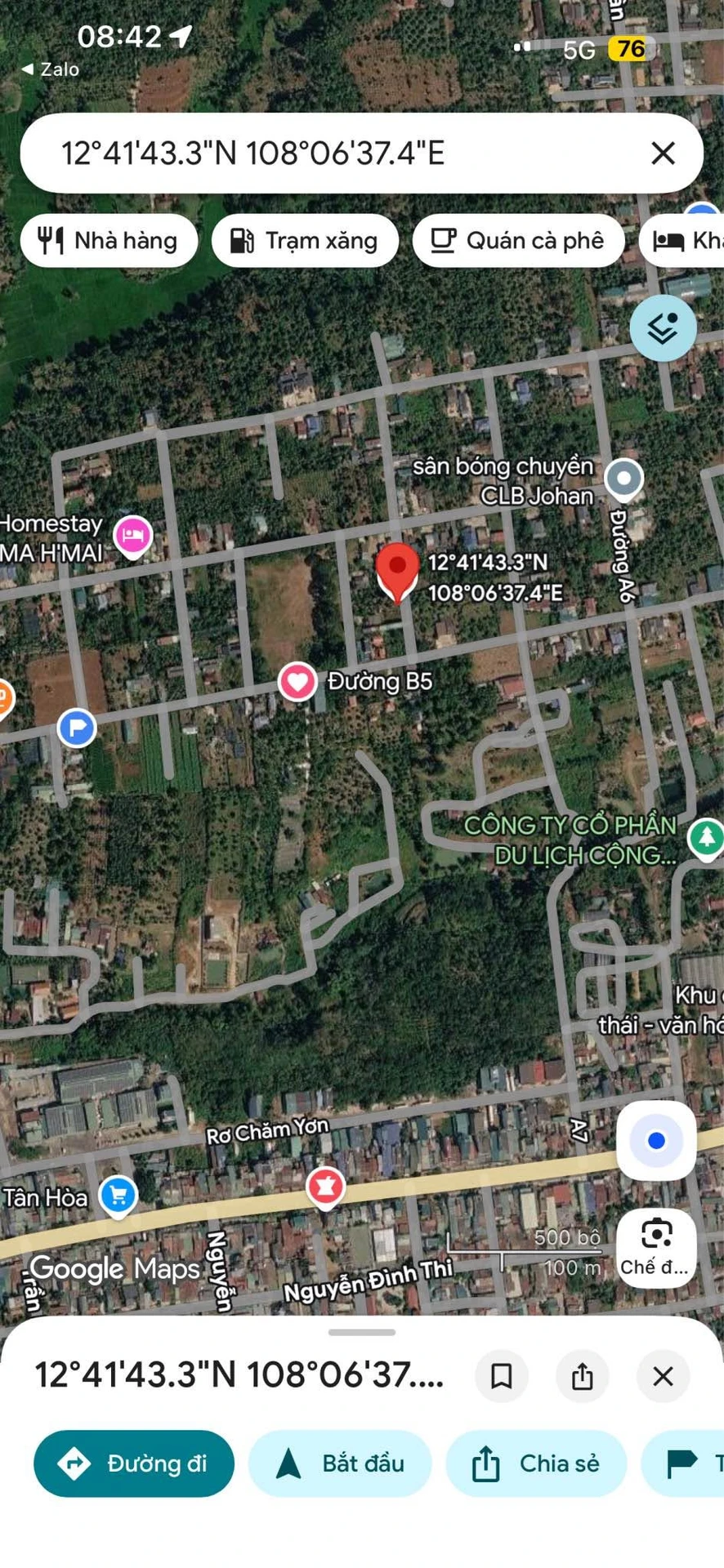
Task: Select the Nhà hàng chip
Action: click(109, 240)
